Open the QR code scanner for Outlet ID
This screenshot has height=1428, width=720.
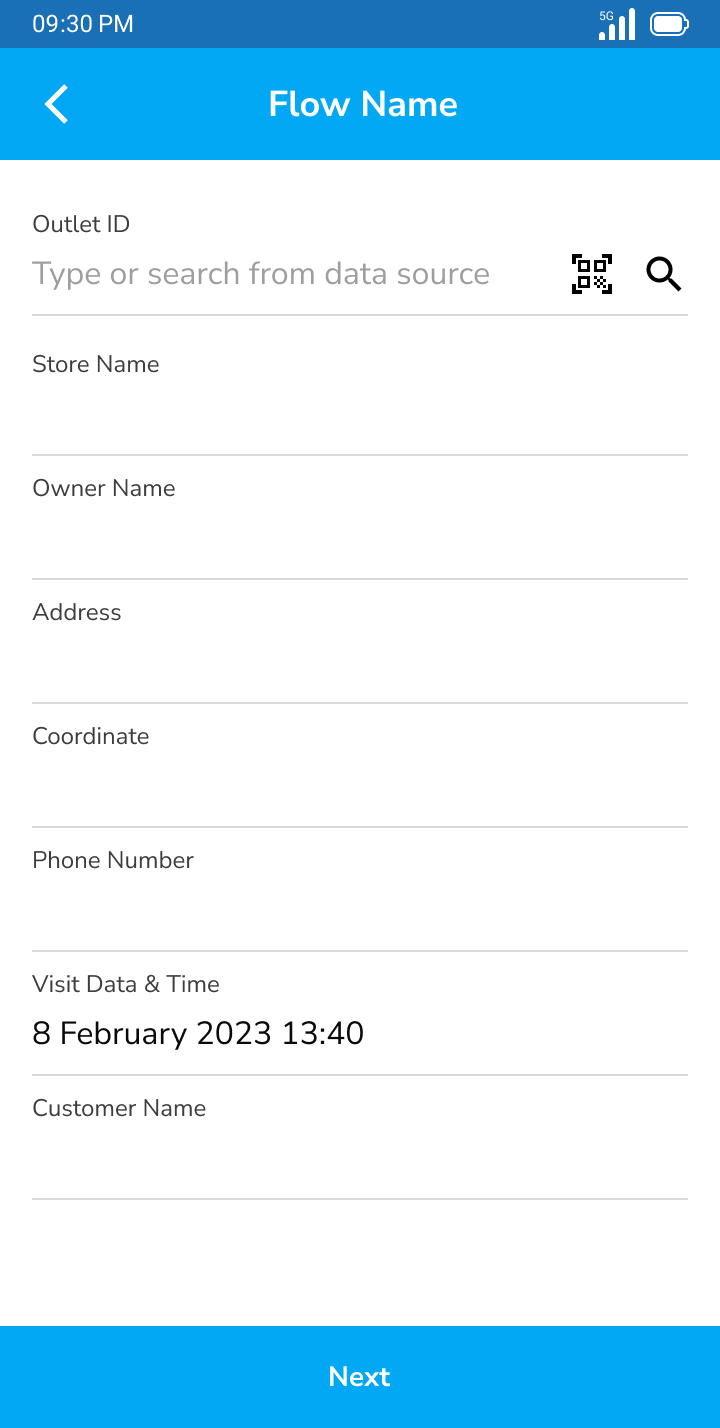coord(591,273)
